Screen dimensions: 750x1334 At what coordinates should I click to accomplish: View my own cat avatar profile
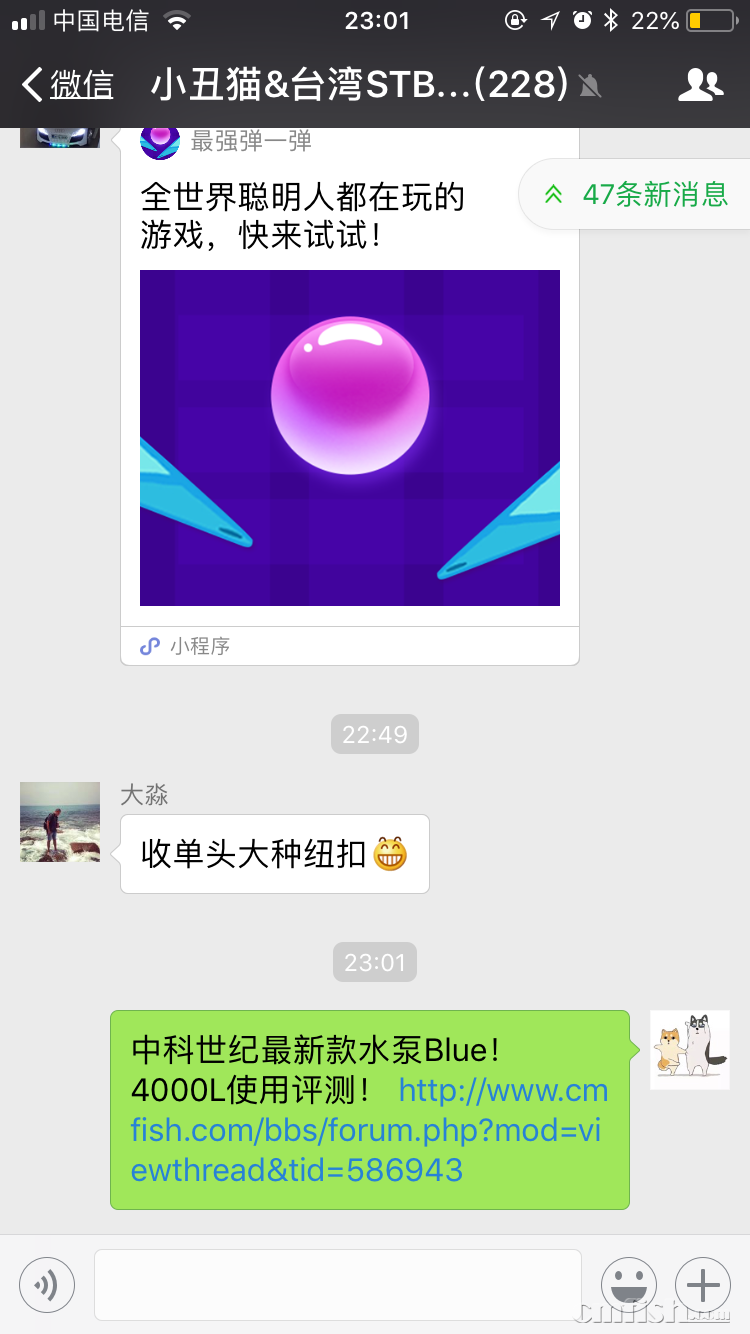pyautogui.click(x=689, y=1049)
